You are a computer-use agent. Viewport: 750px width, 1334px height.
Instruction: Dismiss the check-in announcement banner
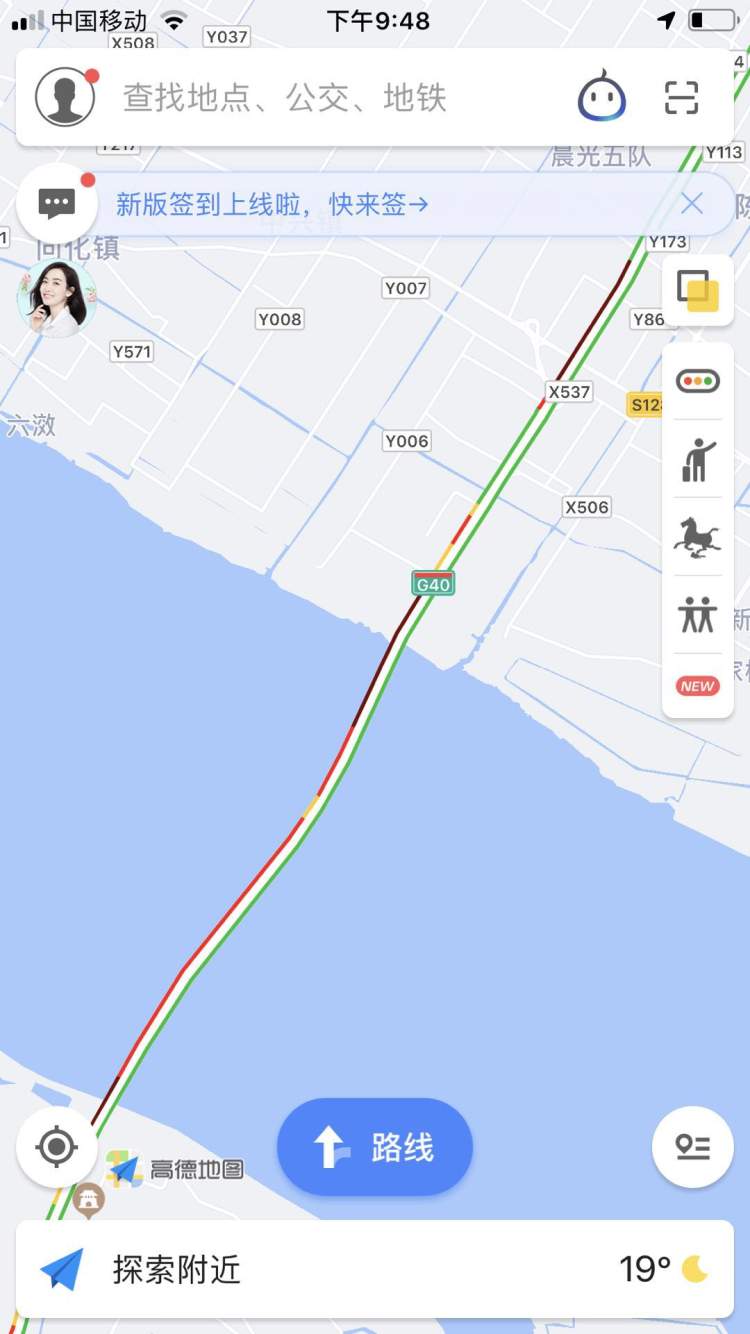coord(692,205)
